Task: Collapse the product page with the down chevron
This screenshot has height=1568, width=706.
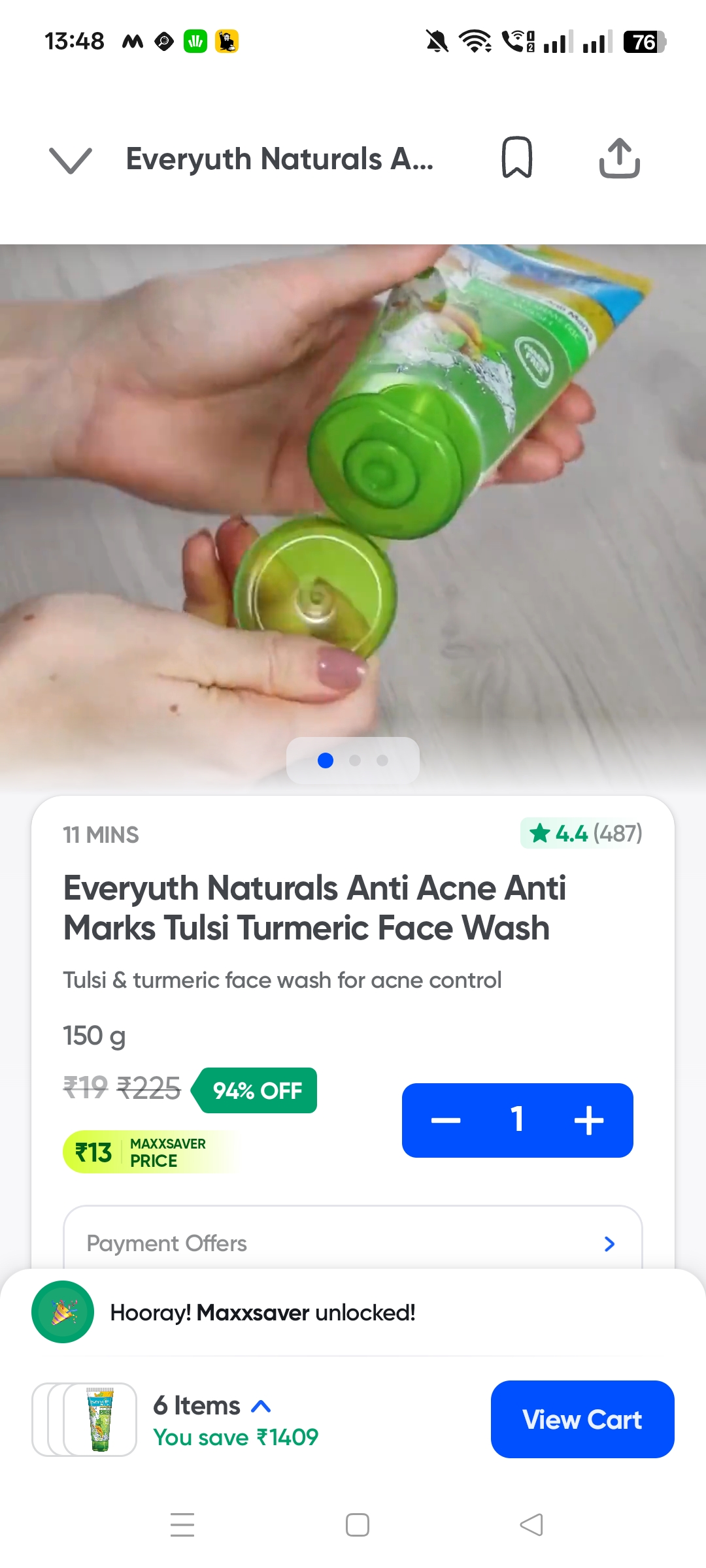Action: (71, 160)
